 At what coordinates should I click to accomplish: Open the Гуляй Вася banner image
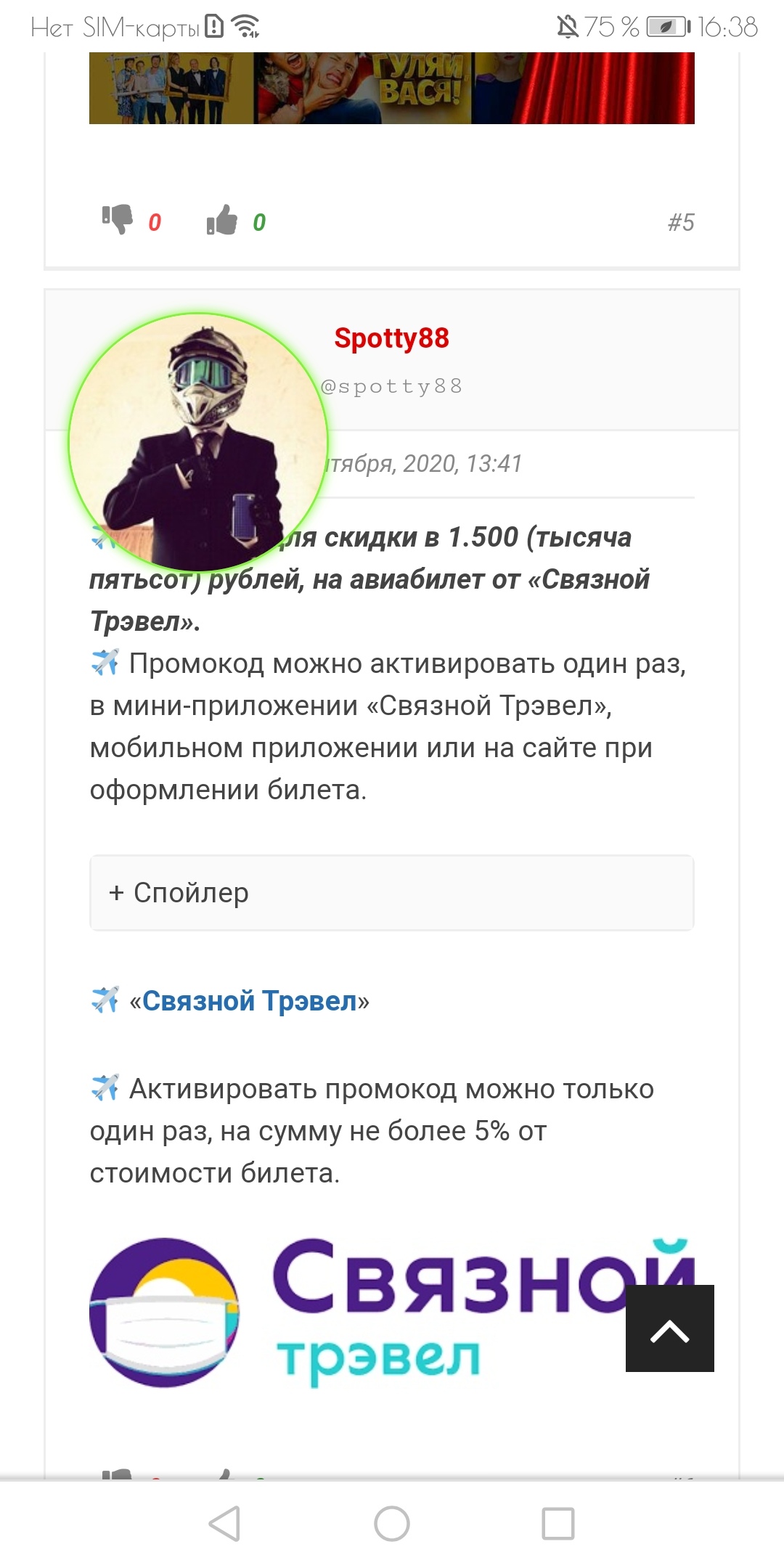[391, 88]
